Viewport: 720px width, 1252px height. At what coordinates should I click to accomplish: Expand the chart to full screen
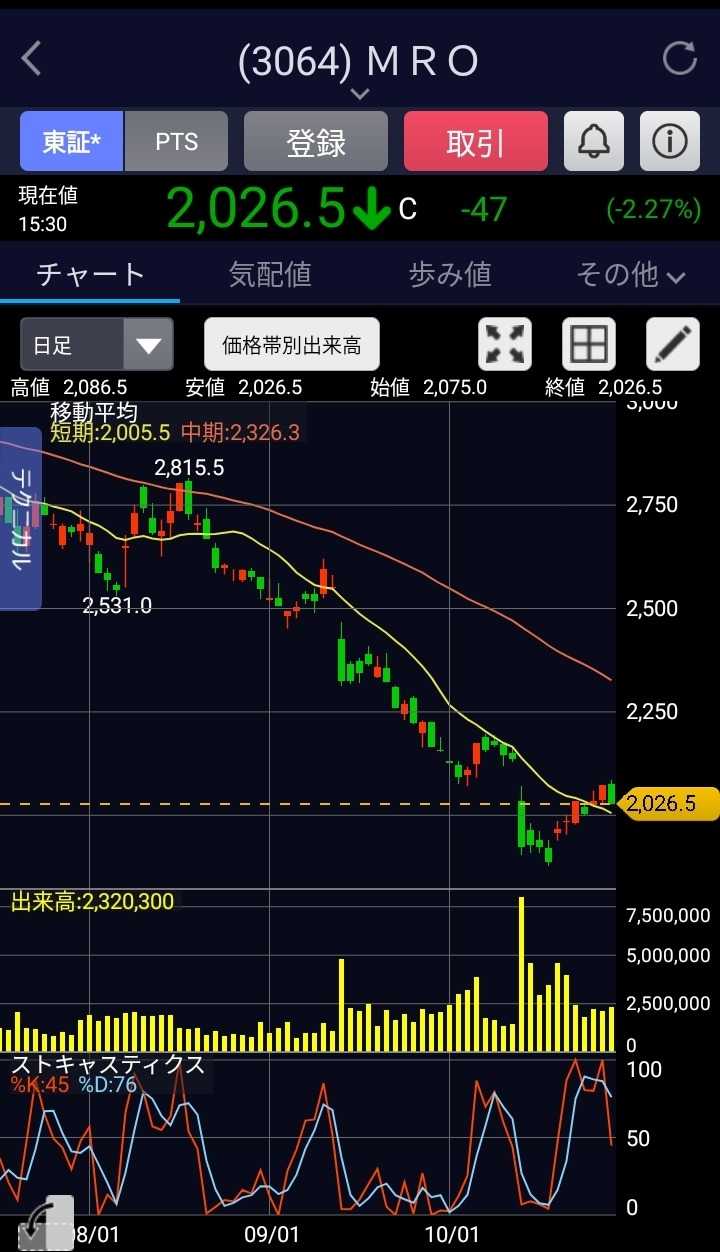[x=505, y=345]
